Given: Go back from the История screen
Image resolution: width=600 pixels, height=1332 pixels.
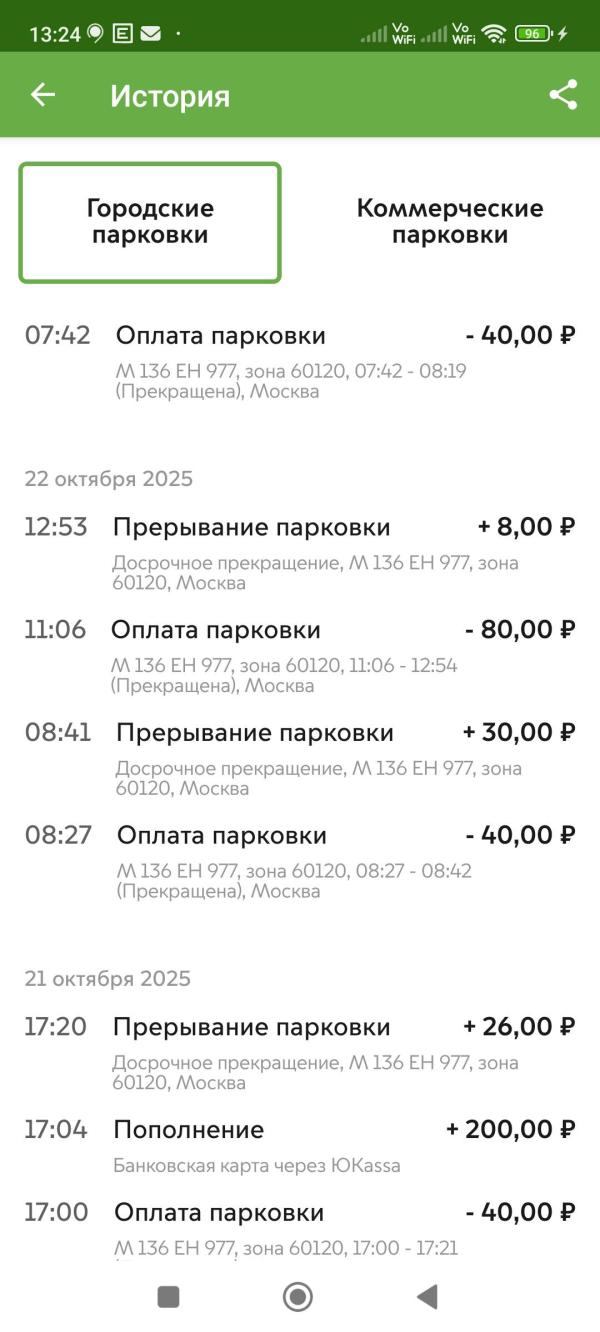Looking at the screenshot, I should [43, 95].
